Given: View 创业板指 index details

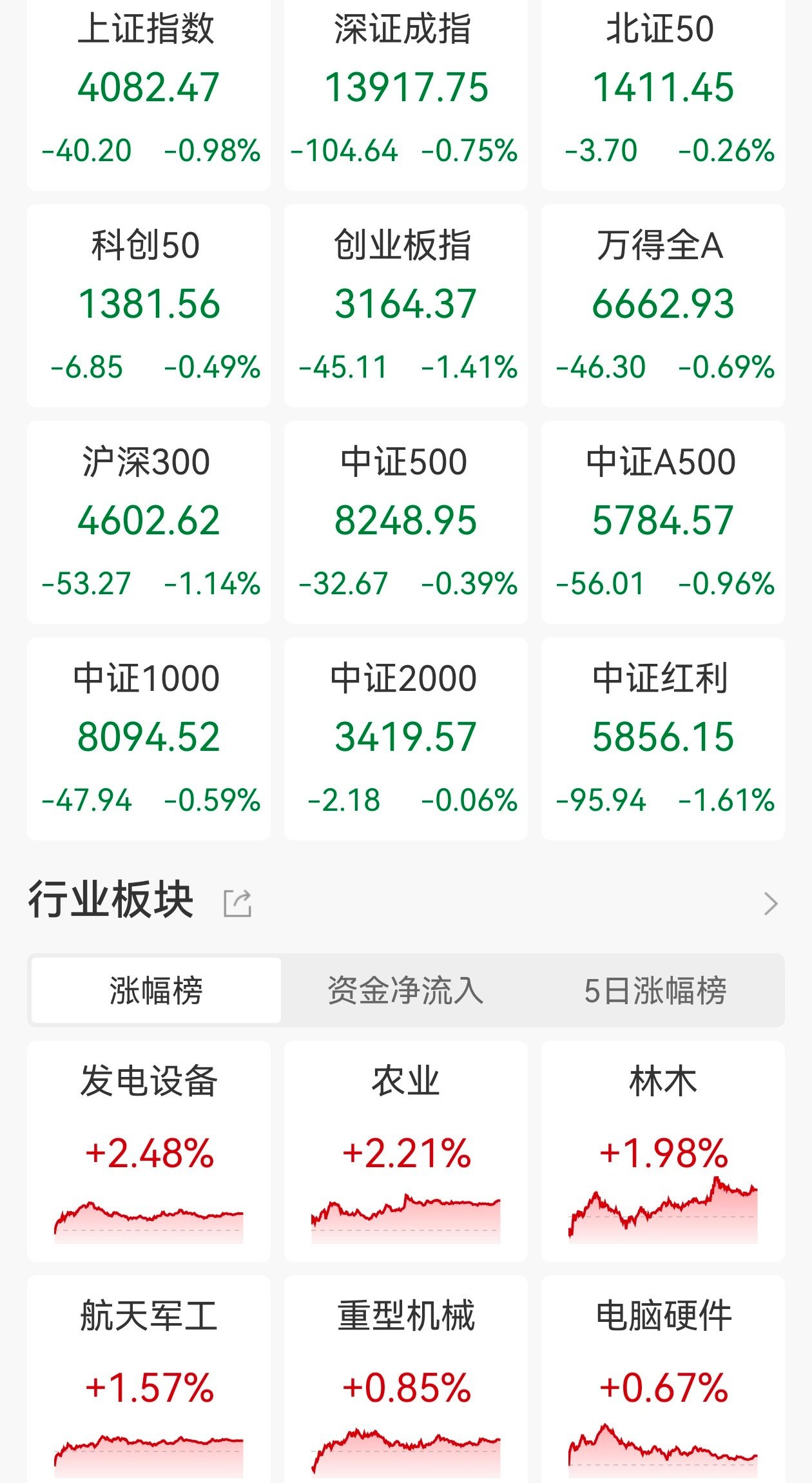Looking at the screenshot, I should [x=405, y=305].
